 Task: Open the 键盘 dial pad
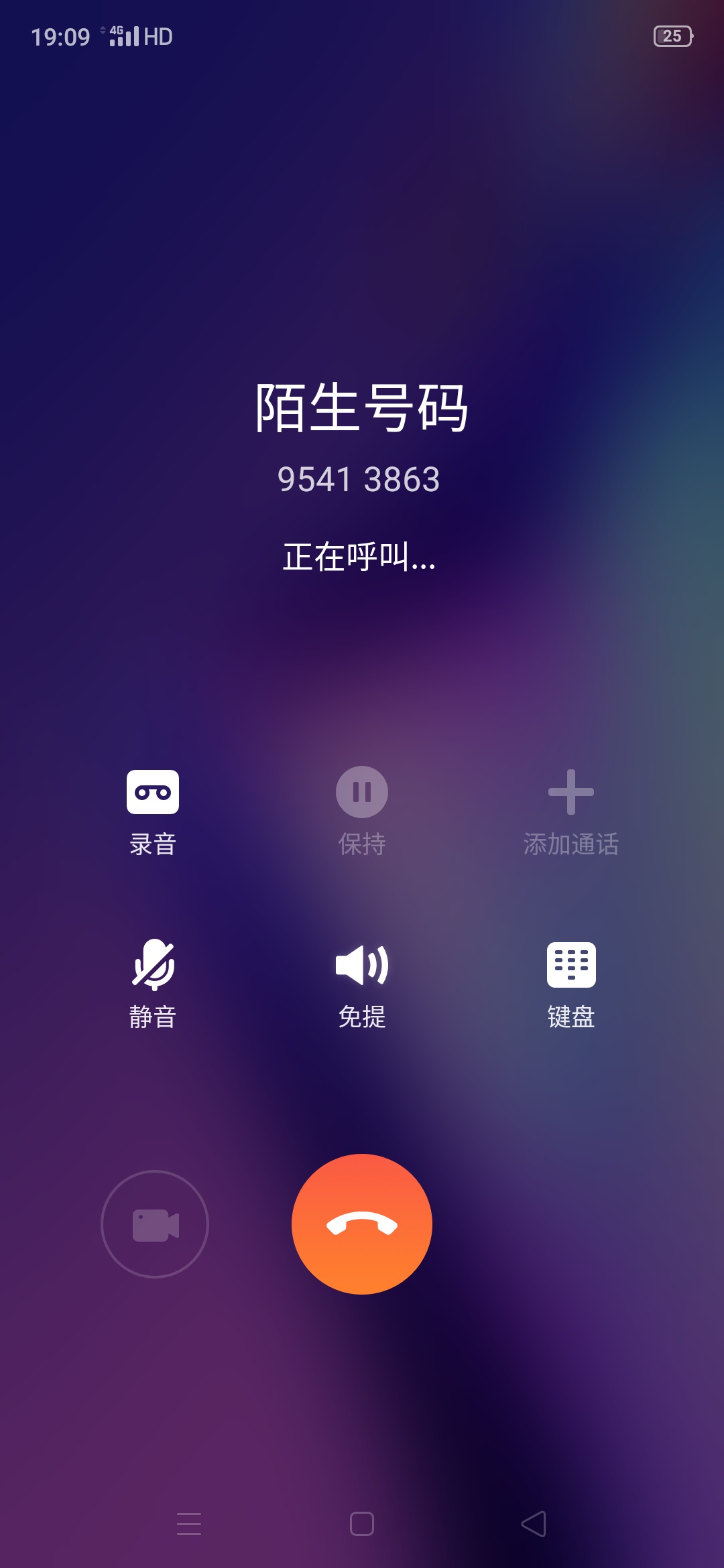571,984
